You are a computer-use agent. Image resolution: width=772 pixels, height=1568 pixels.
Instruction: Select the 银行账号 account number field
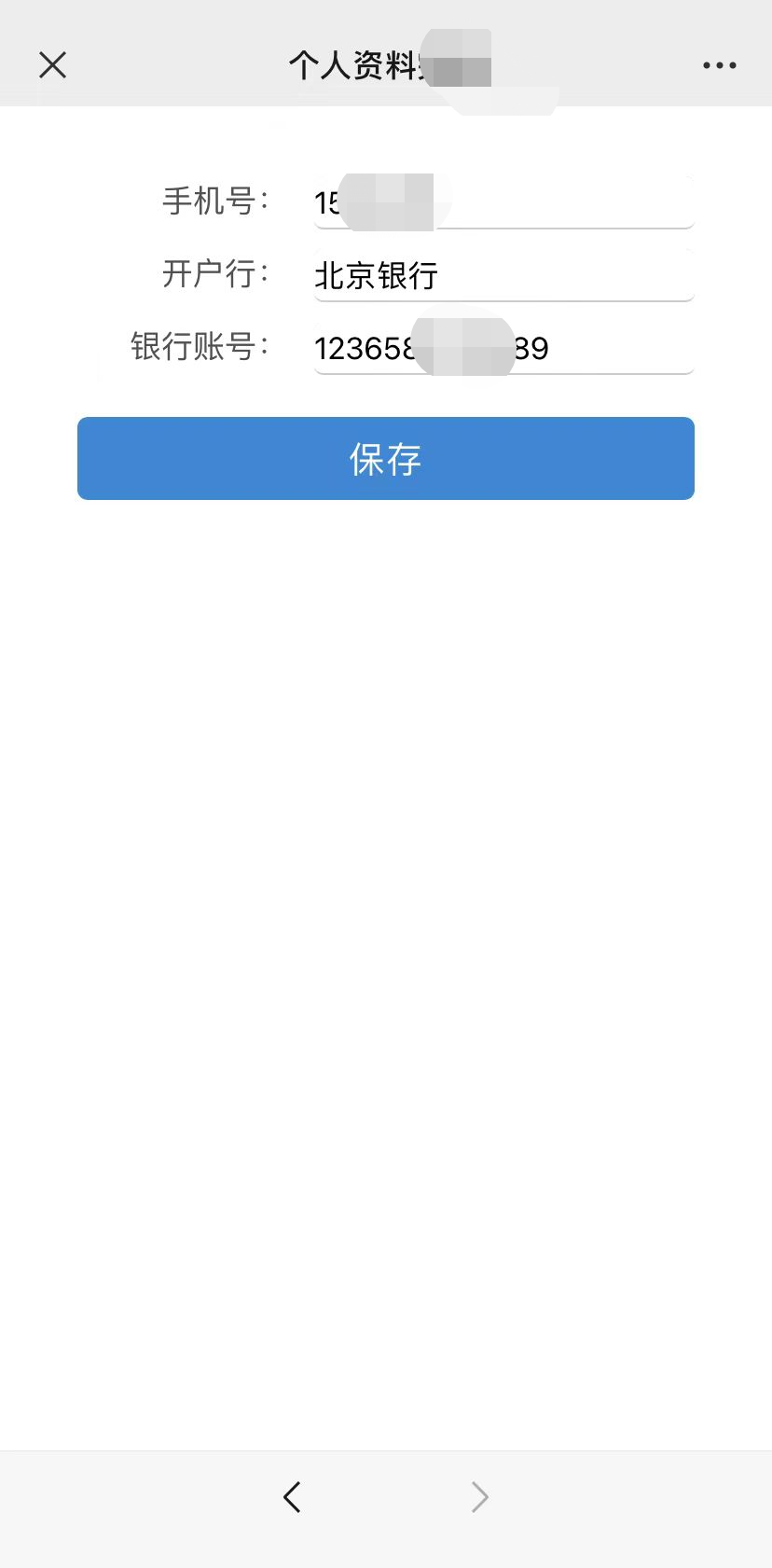click(x=503, y=348)
